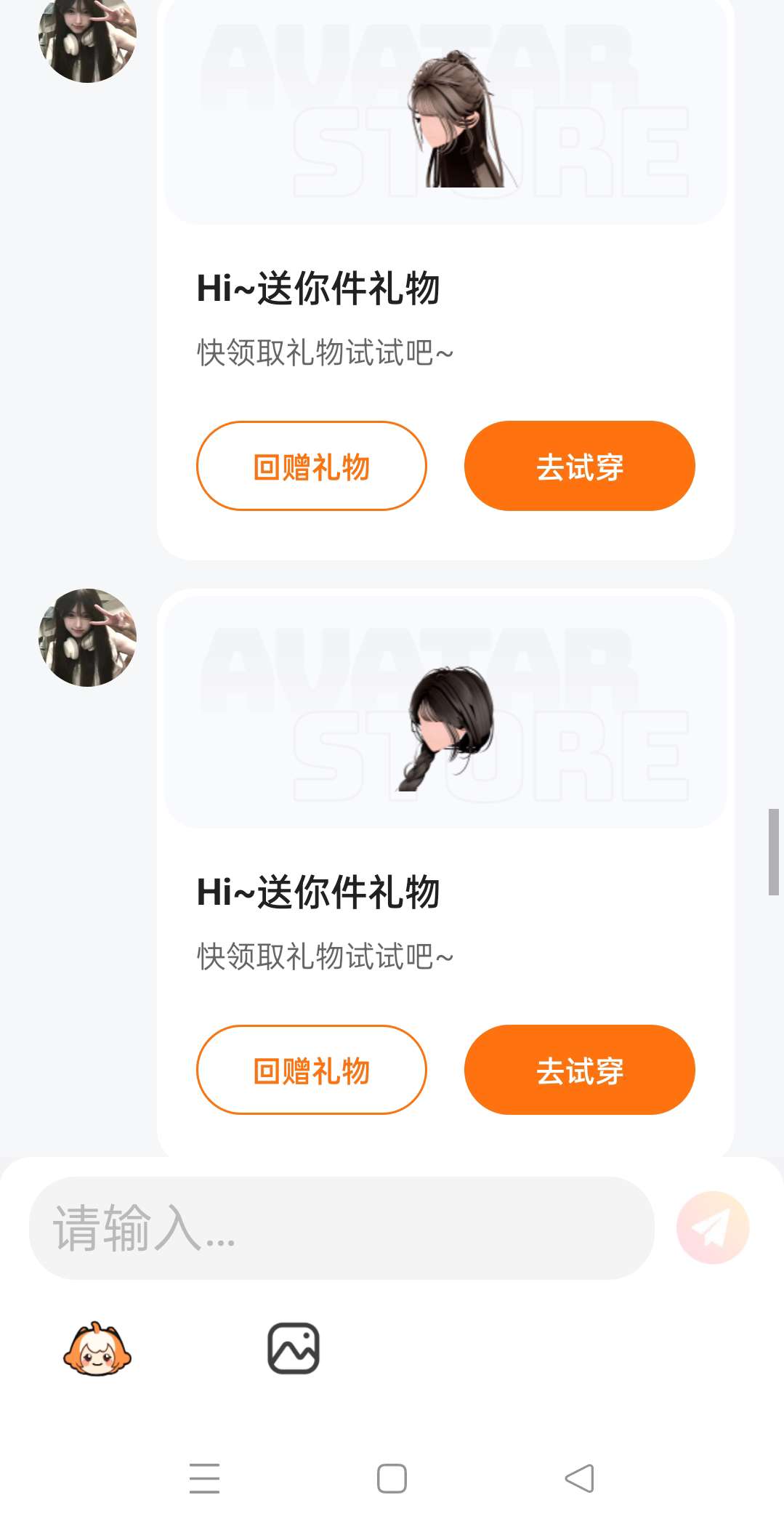Tap 去试穿 on the braided hairstyle gift card
784x1532 pixels.
pyautogui.click(x=579, y=1070)
